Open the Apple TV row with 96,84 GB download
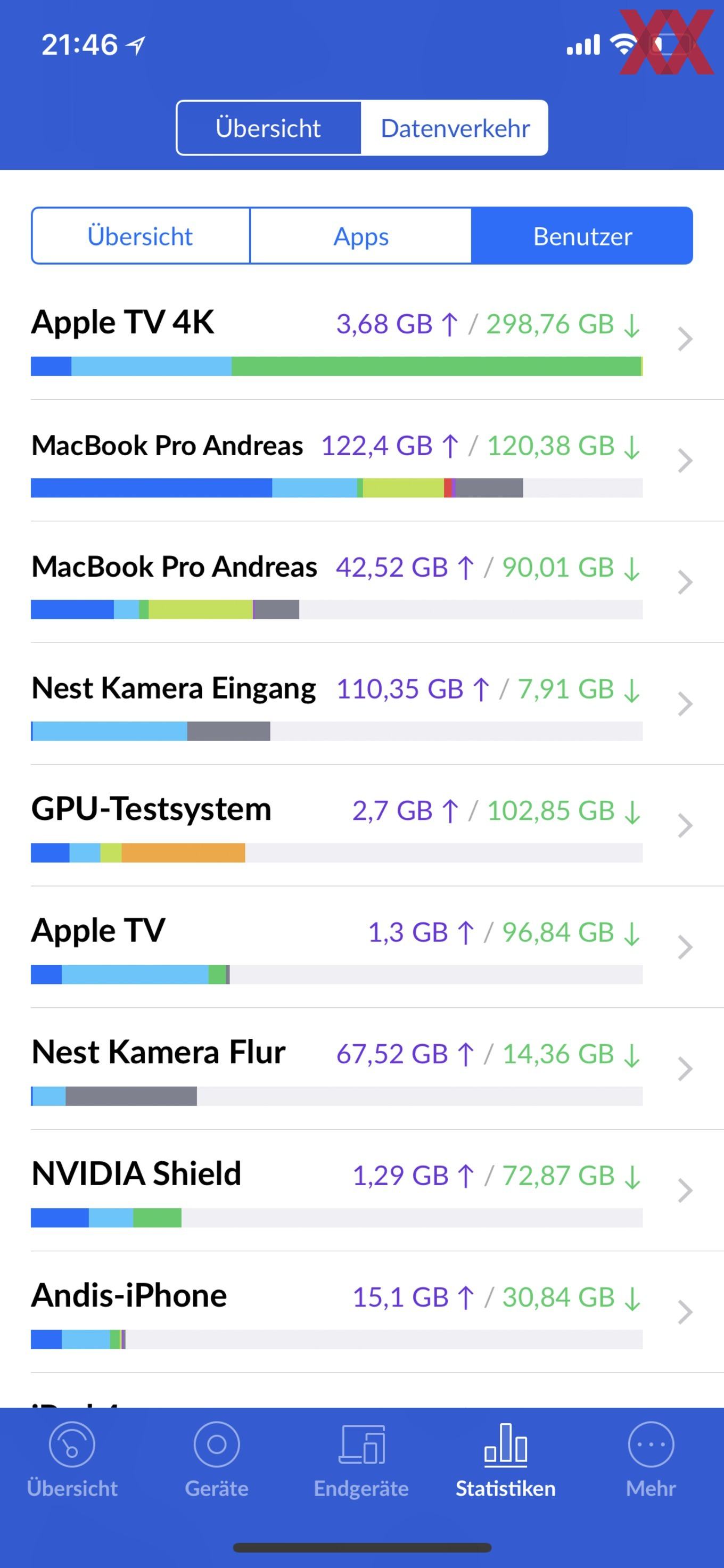The width and height of the screenshot is (724, 1568). (x=362, y=948)
